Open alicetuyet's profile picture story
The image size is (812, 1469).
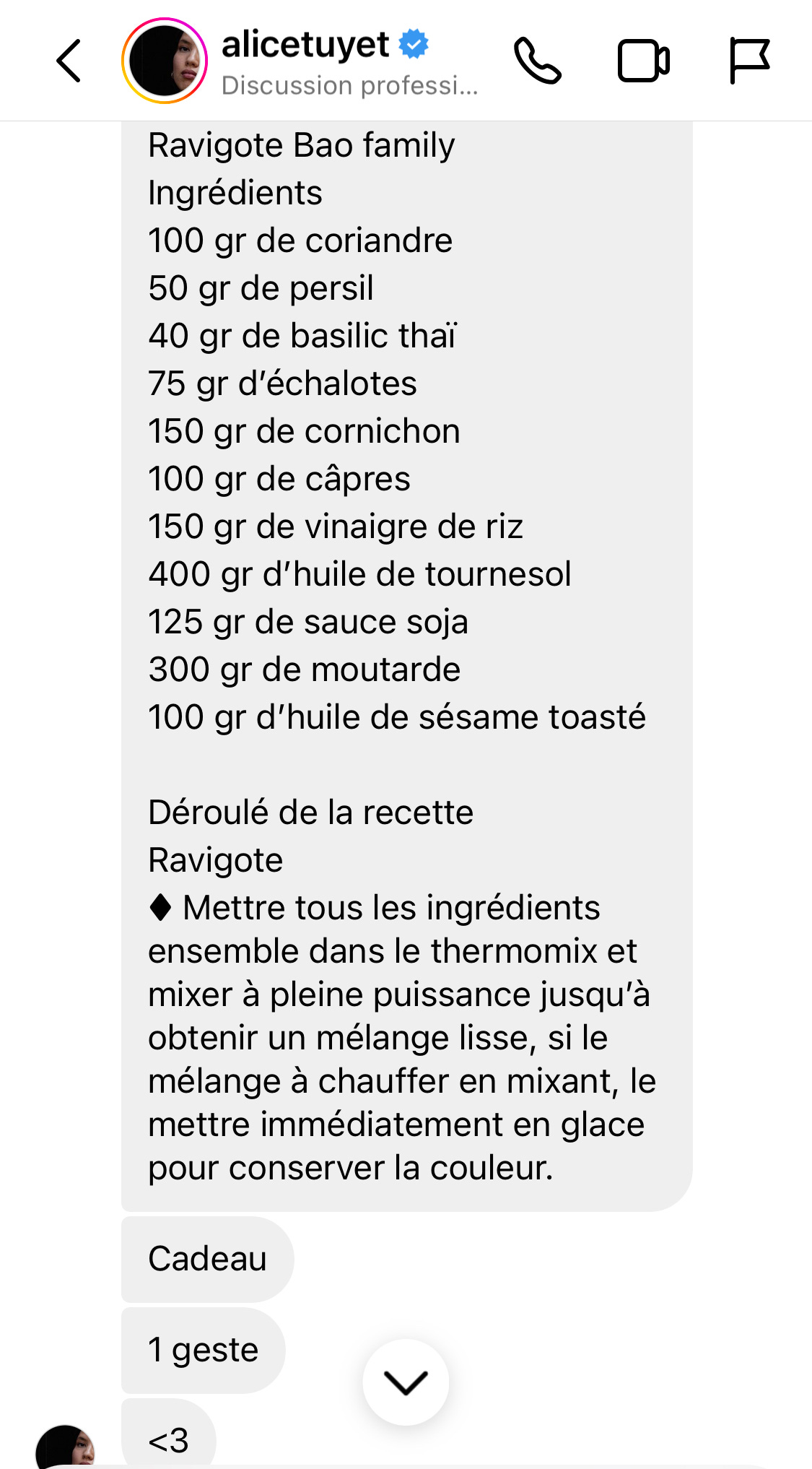[165, 61]
